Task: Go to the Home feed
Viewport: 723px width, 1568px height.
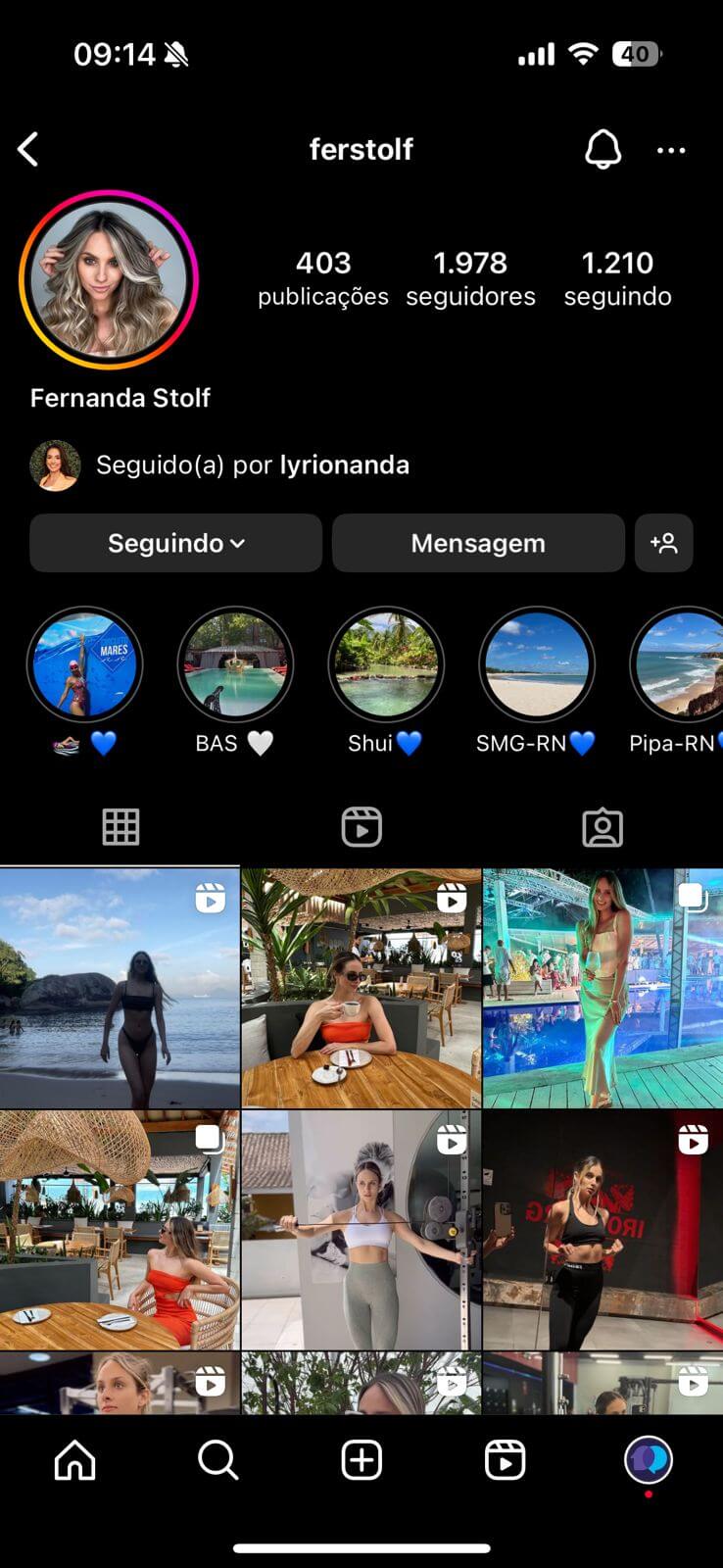Action: pyautogui.click(x=75, y=1460)
